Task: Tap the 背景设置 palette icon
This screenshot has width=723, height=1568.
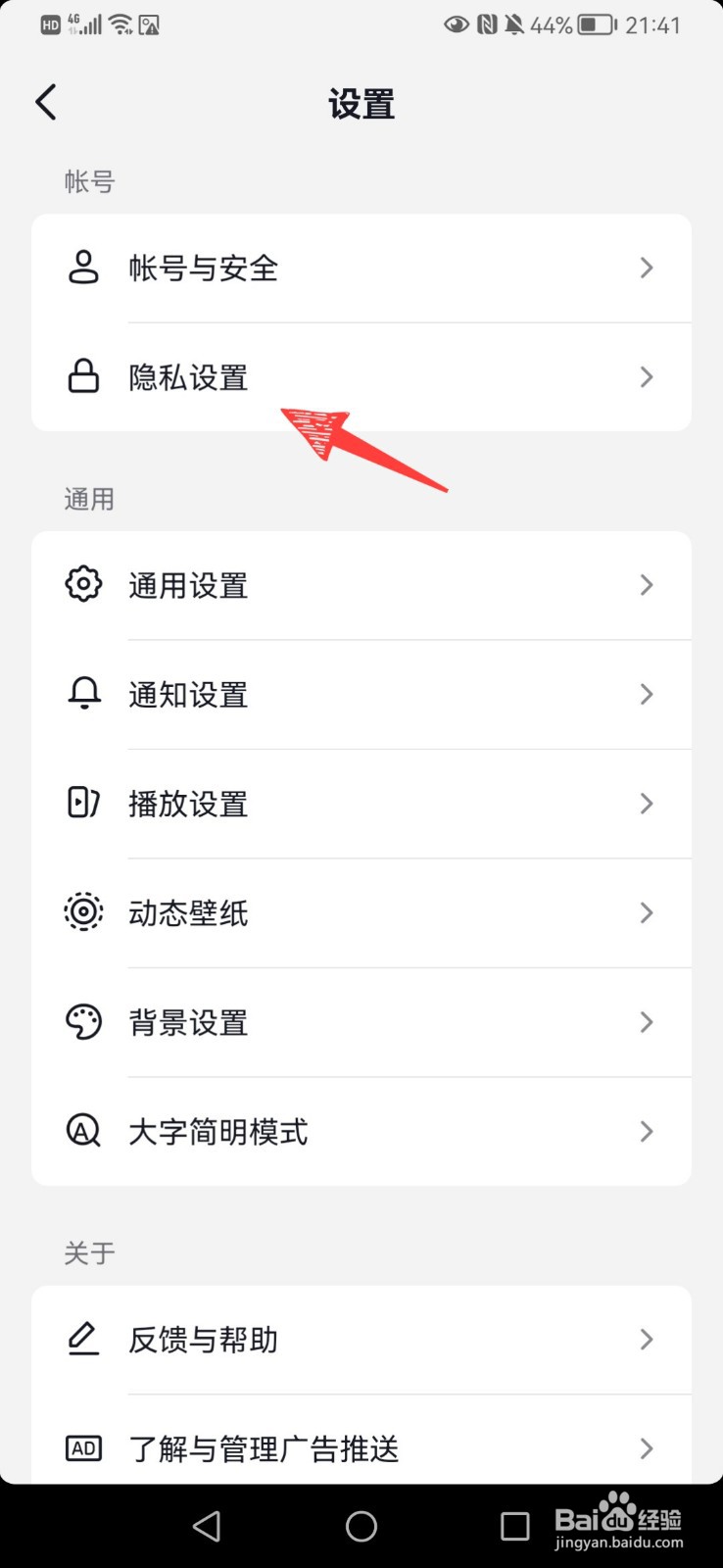Action: coord(83,1021)
